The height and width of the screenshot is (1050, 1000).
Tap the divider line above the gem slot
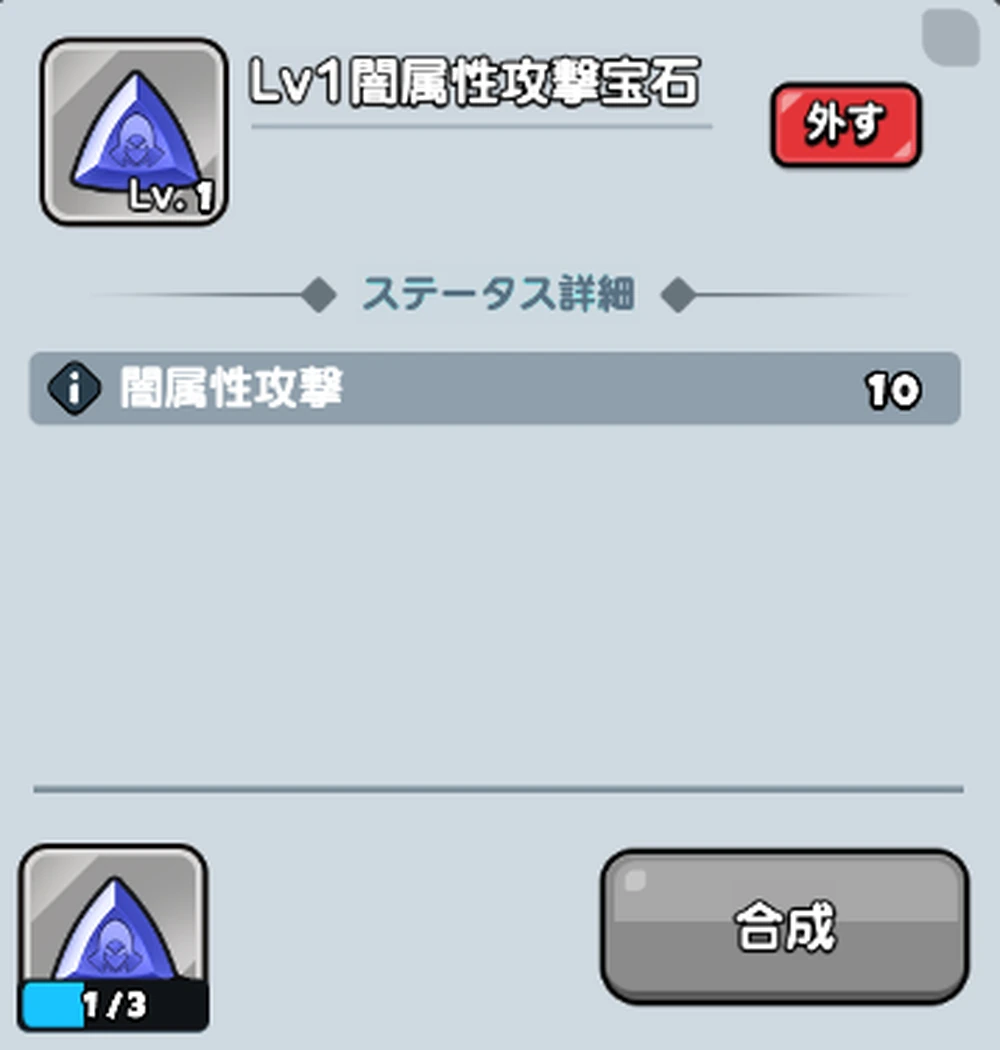[500, 792]
